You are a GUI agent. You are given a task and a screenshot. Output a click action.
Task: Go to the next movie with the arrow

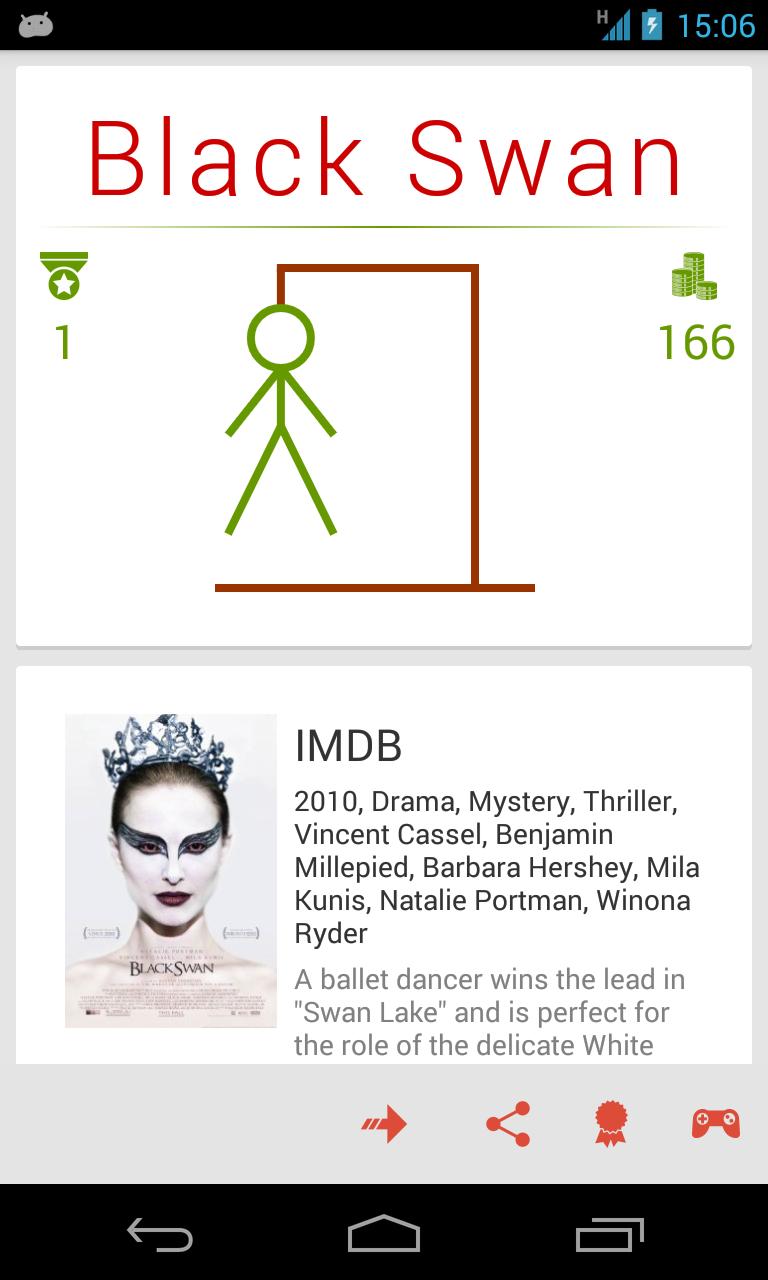(384, 1124)
